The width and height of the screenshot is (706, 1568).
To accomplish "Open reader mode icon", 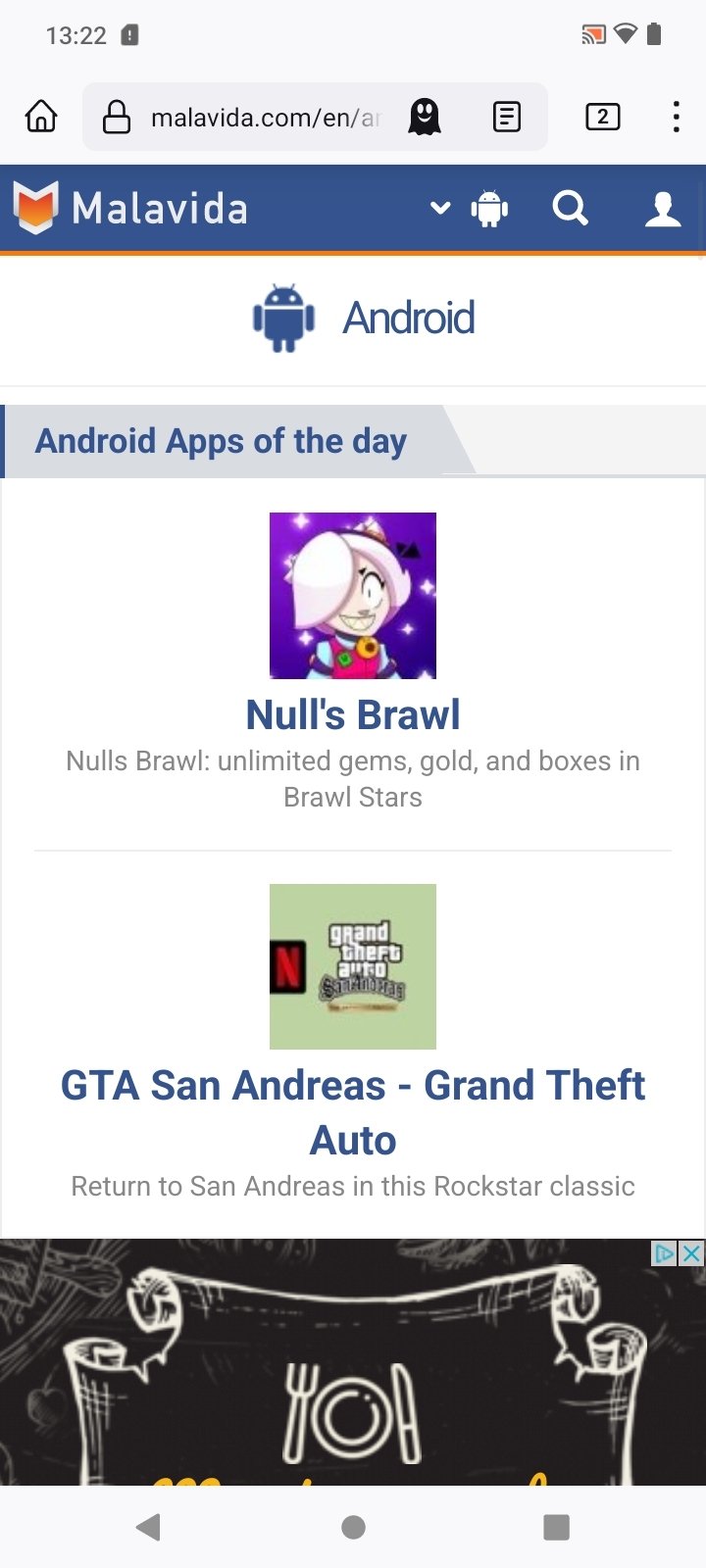I will click(x=506, y=117).
